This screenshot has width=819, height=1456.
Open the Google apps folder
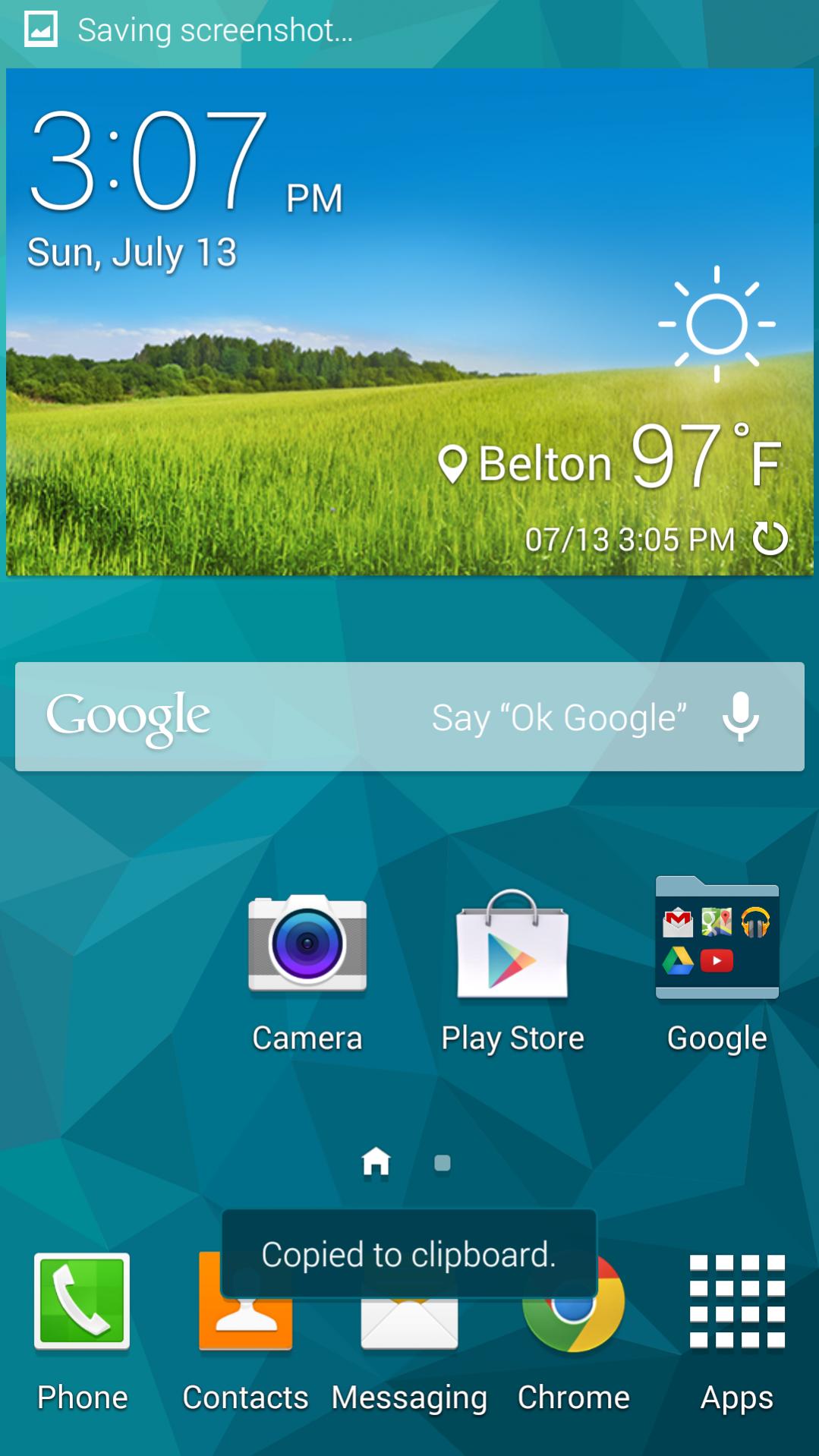[x=717, y=940]
